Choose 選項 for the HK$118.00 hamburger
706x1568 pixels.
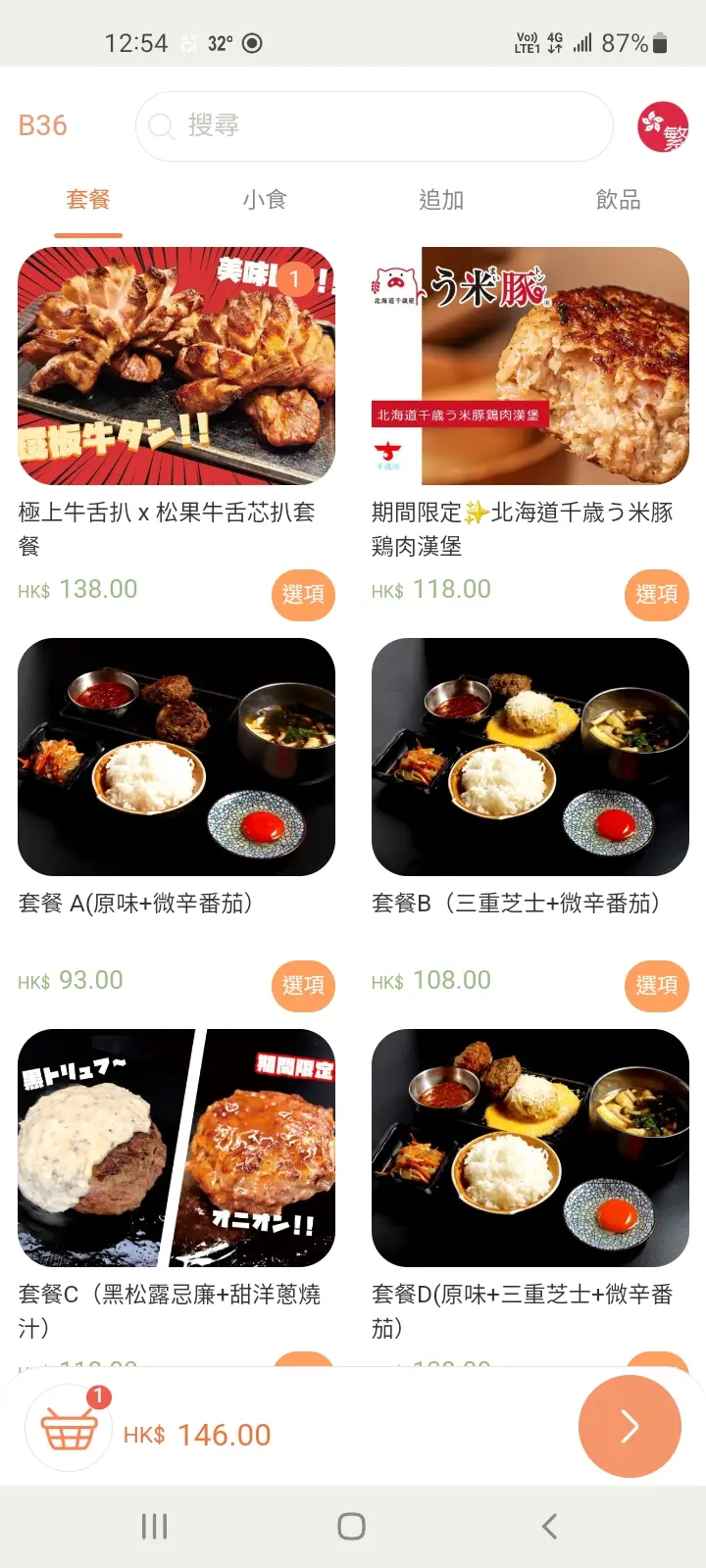656,594
